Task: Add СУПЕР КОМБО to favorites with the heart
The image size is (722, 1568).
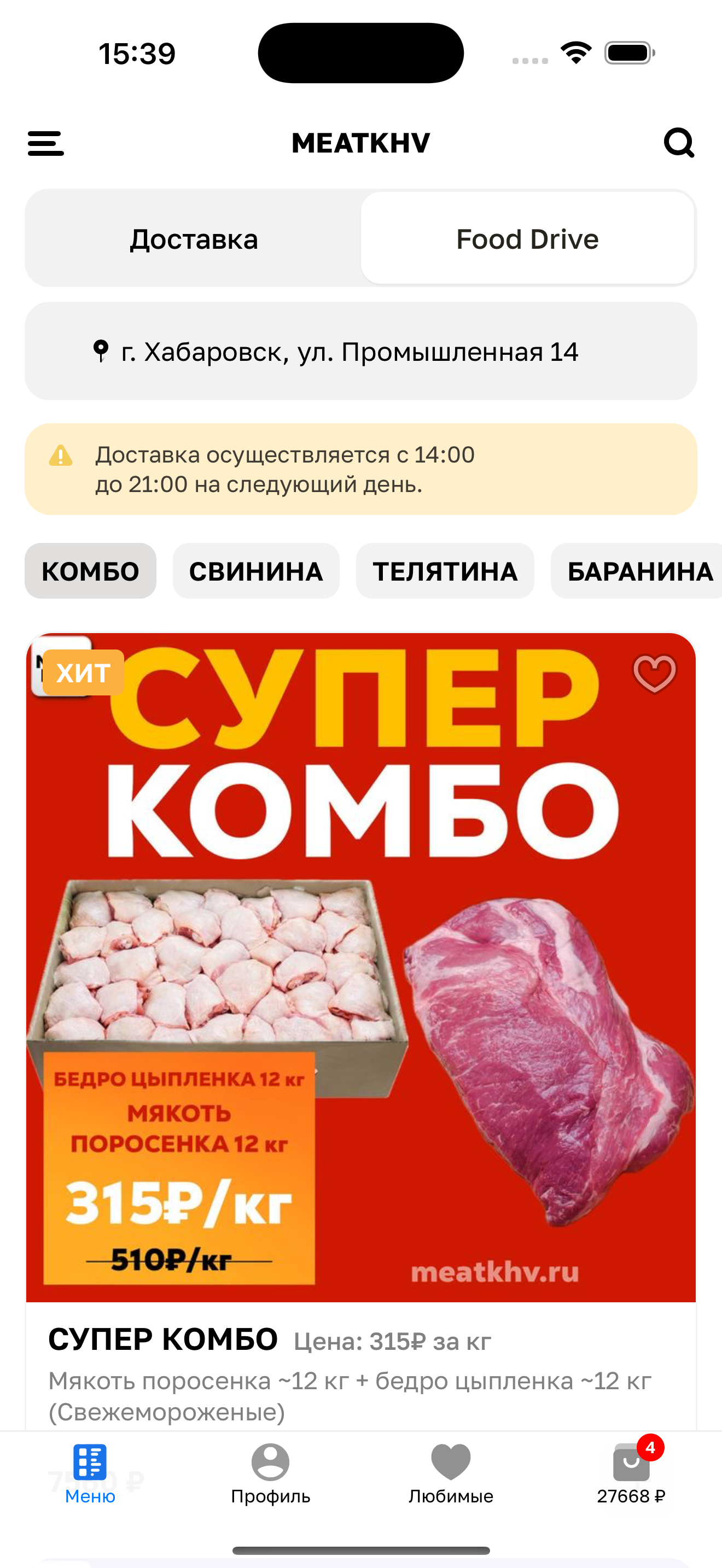Action: (654, 673)
